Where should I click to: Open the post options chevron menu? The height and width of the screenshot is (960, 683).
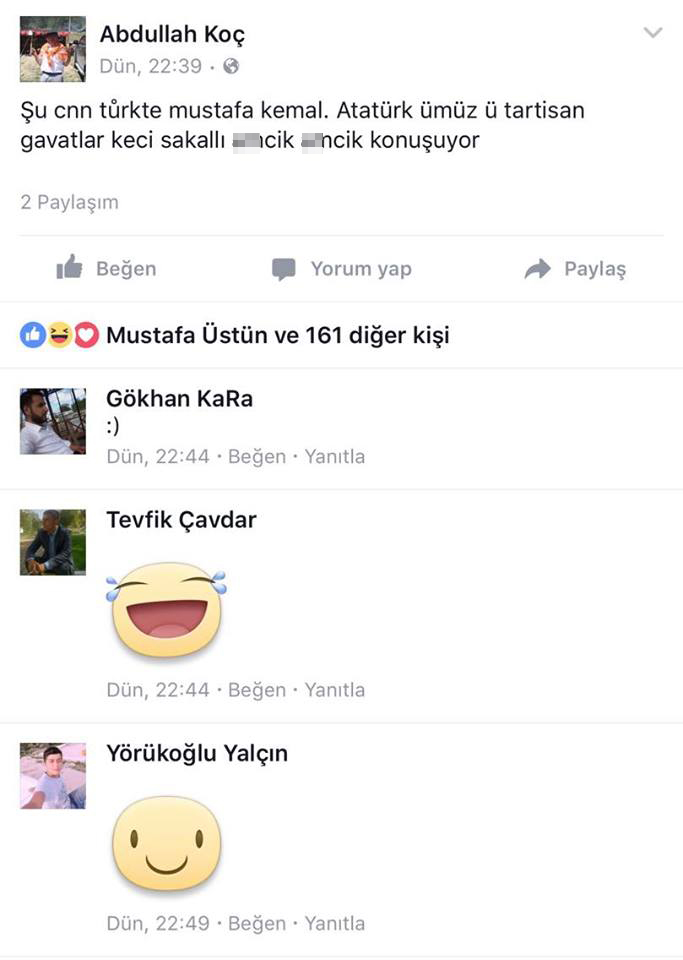(653, 33)
